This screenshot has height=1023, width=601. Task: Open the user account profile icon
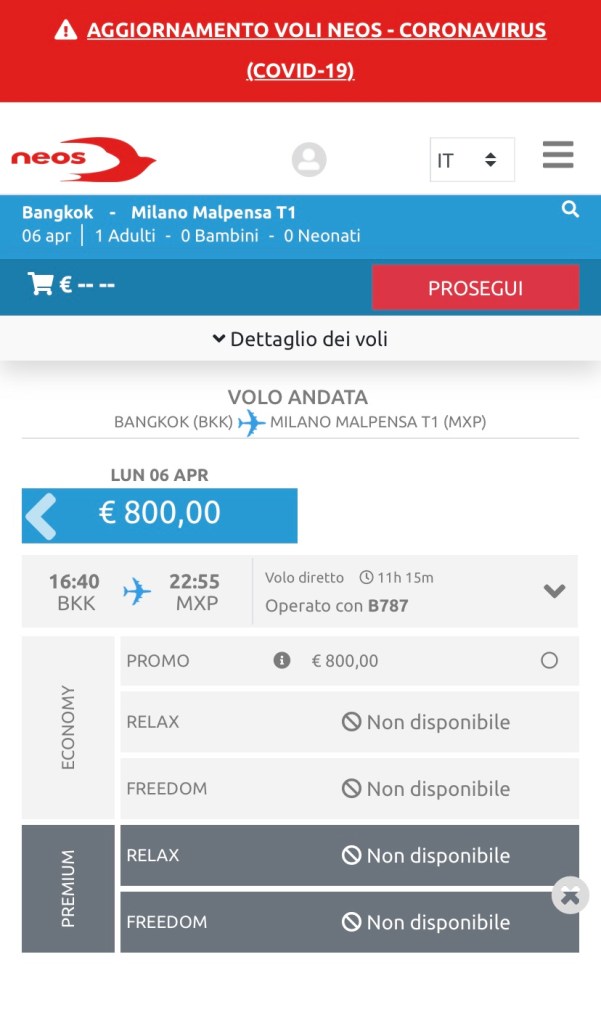click(309, 160)
